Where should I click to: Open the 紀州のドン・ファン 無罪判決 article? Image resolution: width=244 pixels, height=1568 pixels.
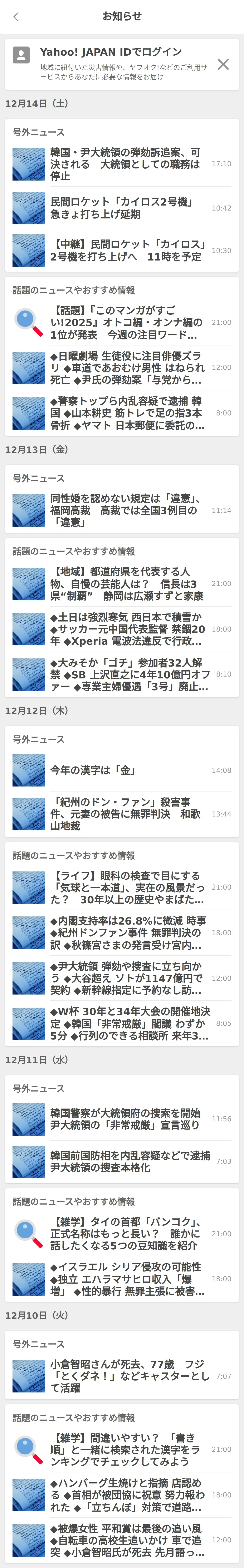click(125, 814)
